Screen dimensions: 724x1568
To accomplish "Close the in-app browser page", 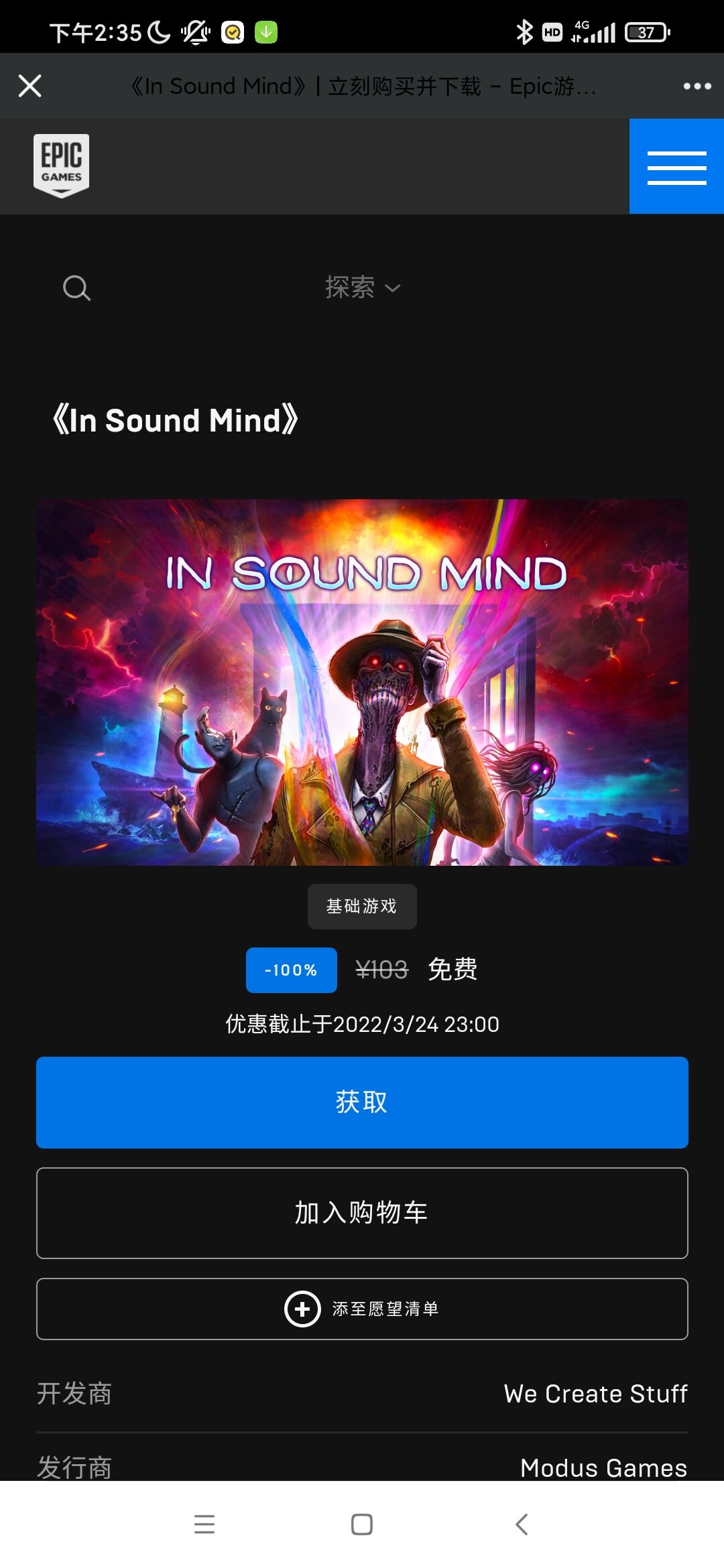I will tap(29, 86).
